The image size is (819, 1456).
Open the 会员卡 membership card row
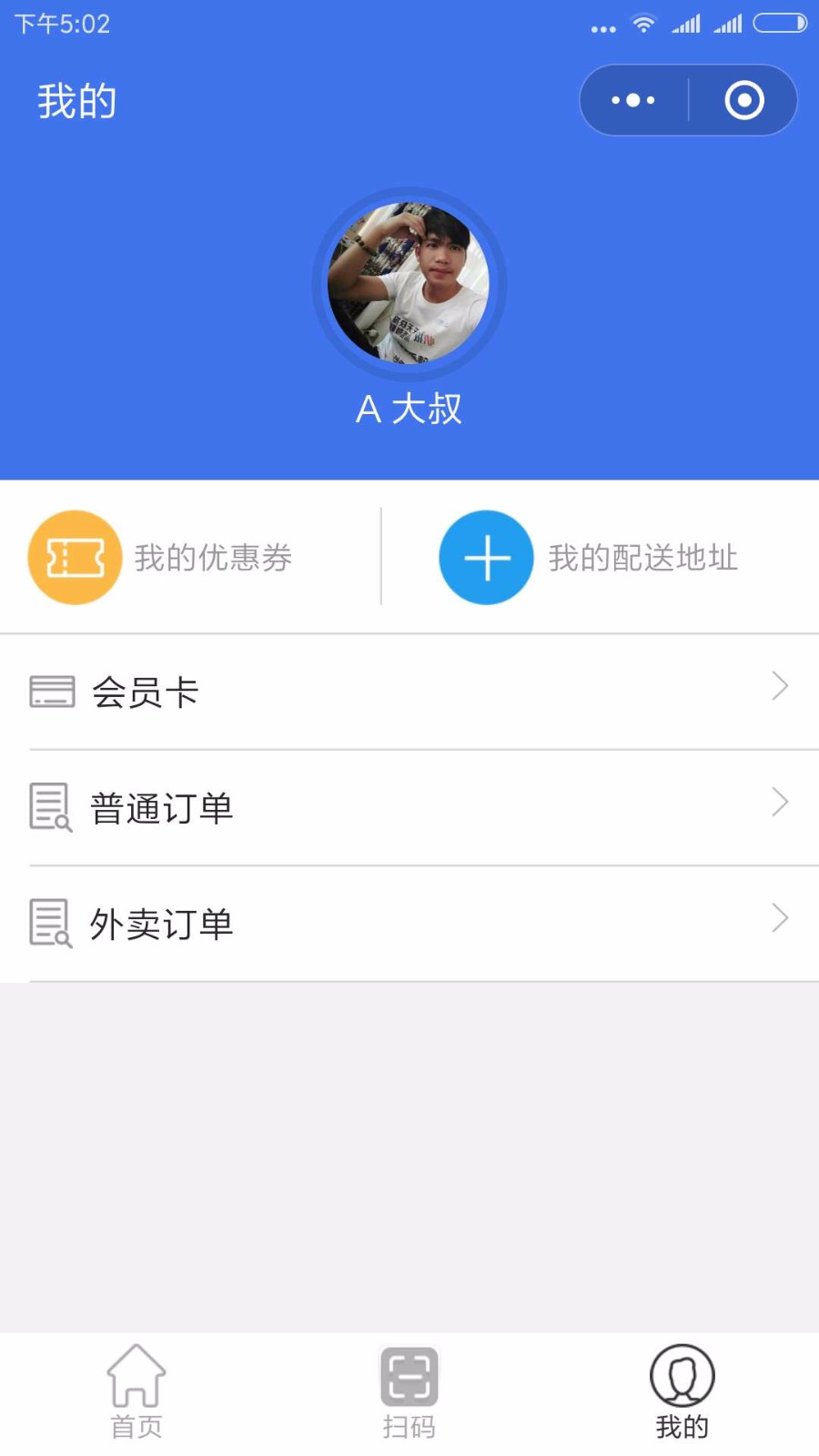click(x=409, y=692)
